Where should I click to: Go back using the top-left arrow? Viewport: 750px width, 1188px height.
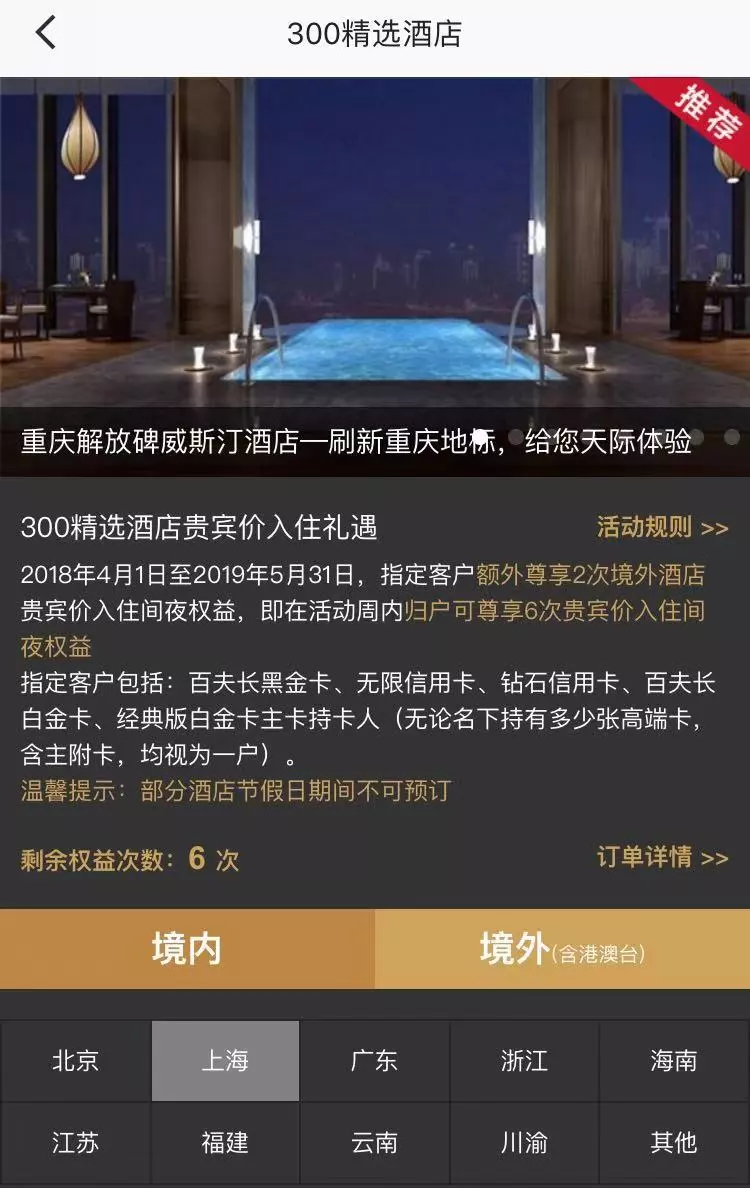(x=45, y=34)
